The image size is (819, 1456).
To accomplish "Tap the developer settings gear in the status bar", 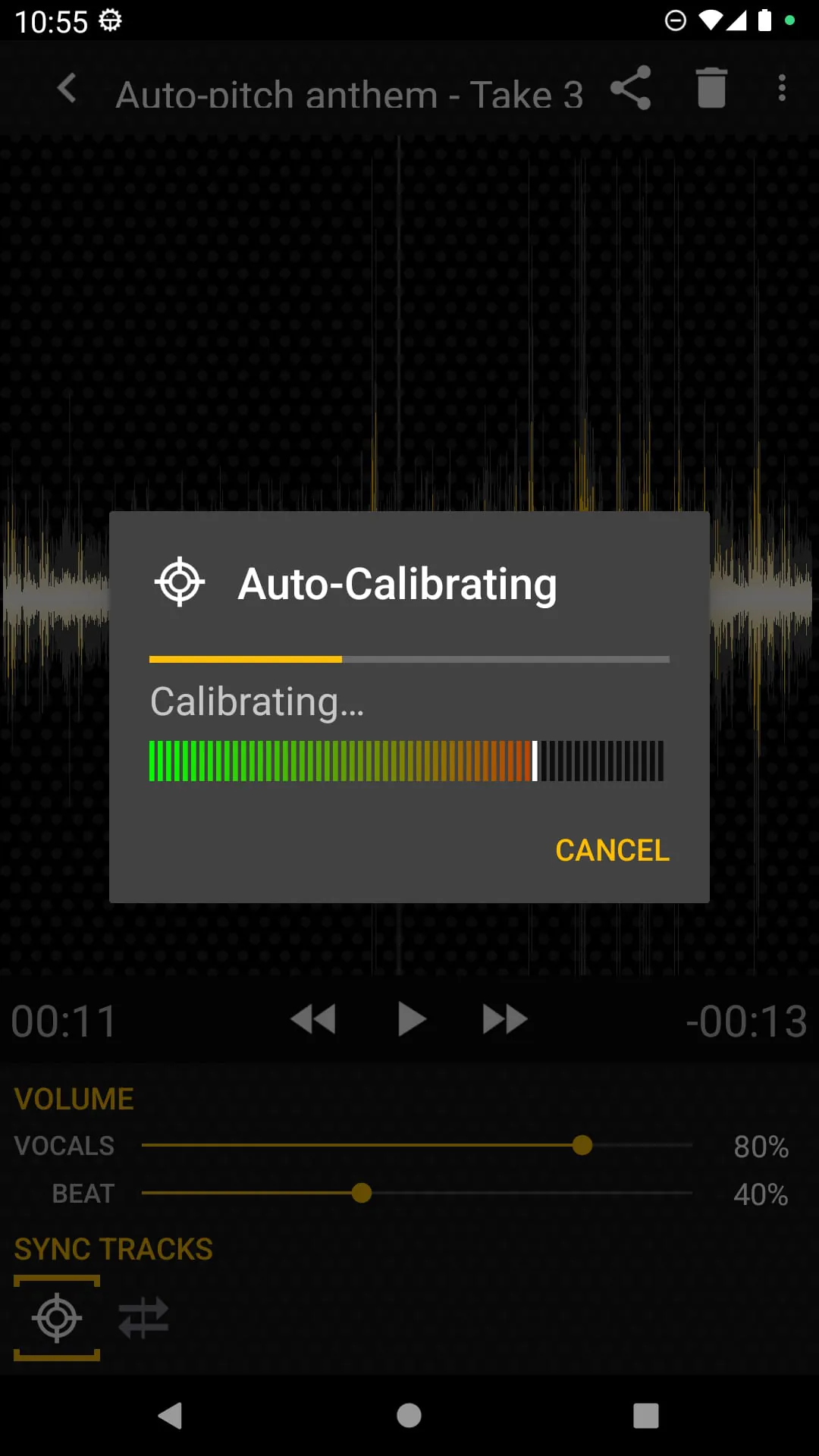I will [111, 21].
